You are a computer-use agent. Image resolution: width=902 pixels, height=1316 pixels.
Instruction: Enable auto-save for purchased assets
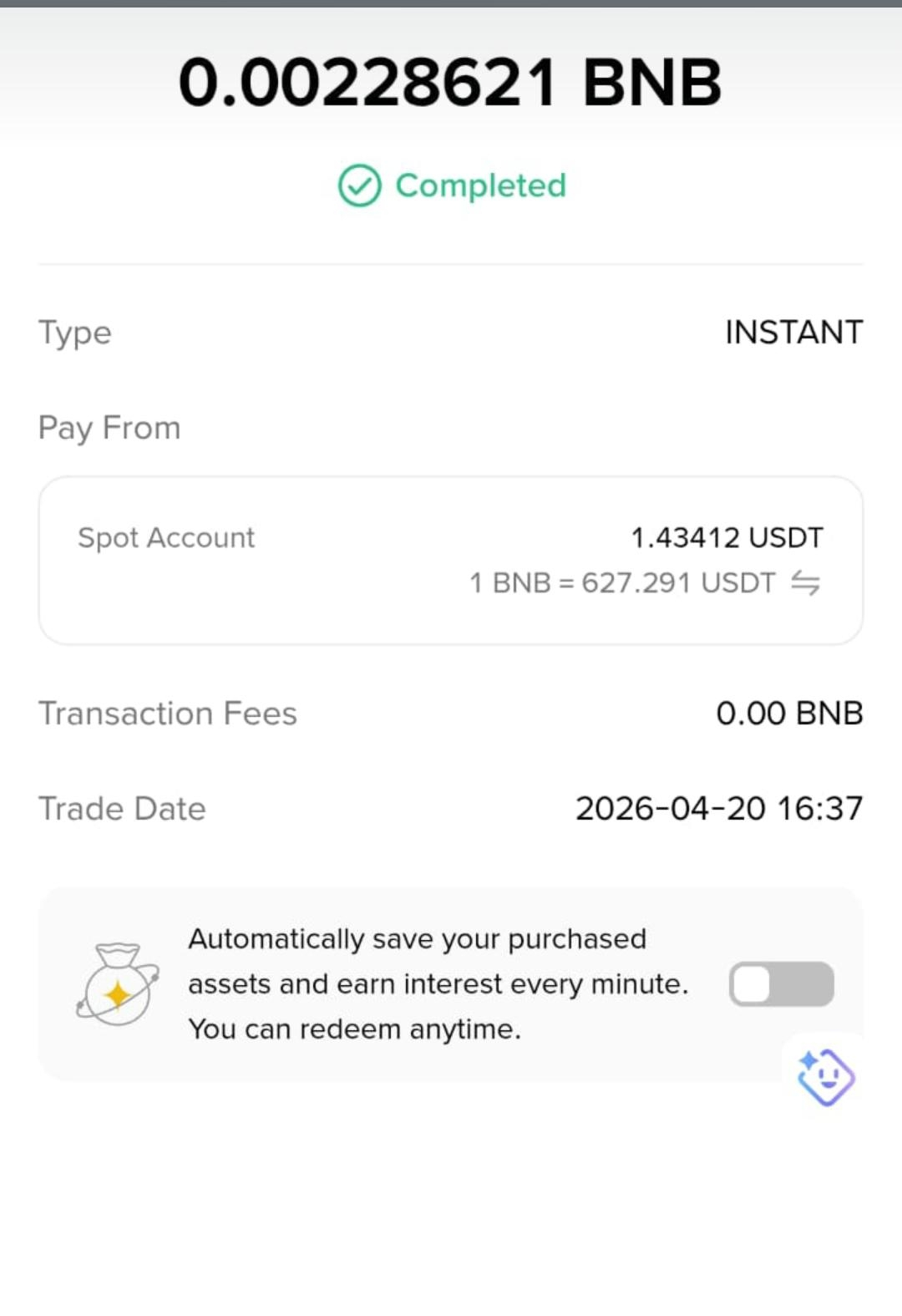click(x=781, y=983)
